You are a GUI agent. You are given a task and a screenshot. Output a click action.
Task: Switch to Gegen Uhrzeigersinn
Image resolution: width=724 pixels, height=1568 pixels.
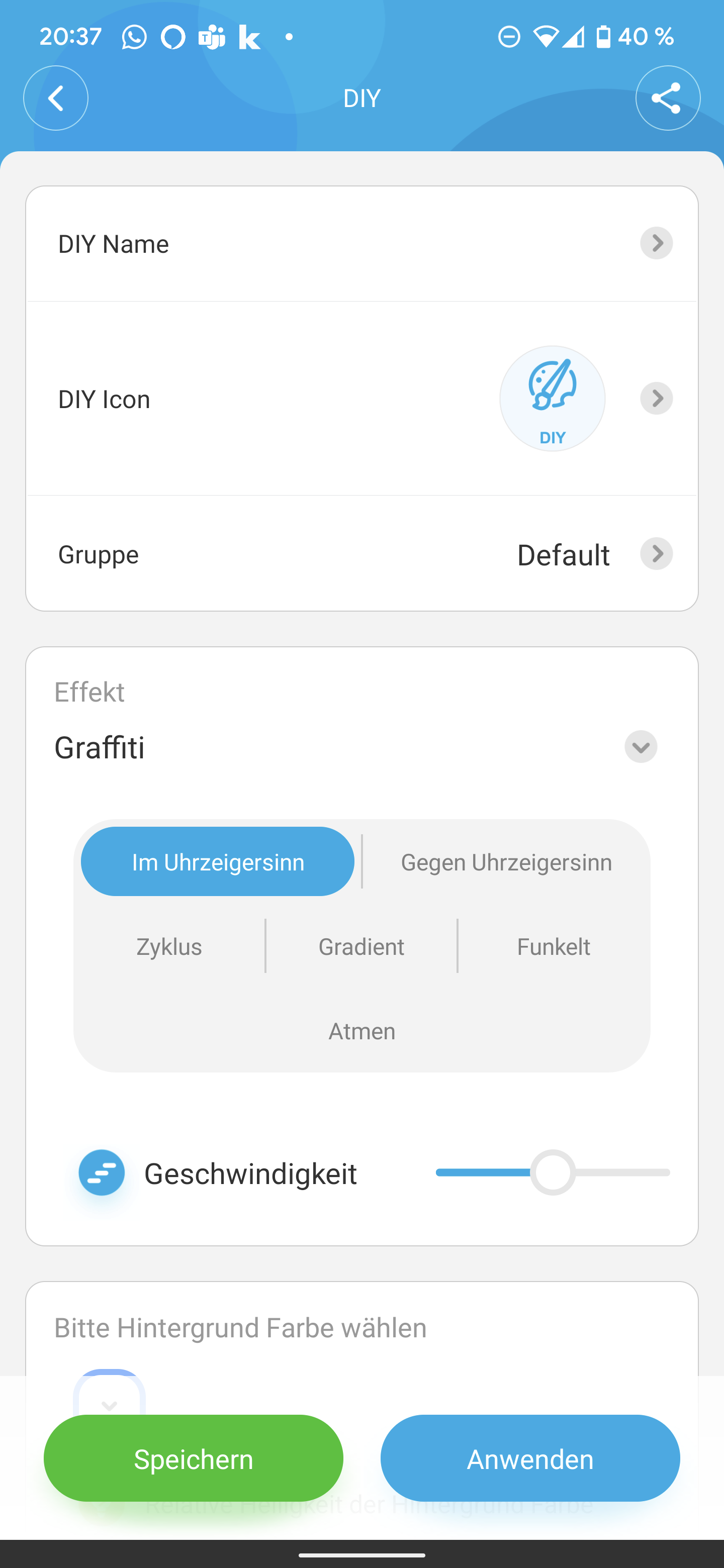tap(506, 862)
